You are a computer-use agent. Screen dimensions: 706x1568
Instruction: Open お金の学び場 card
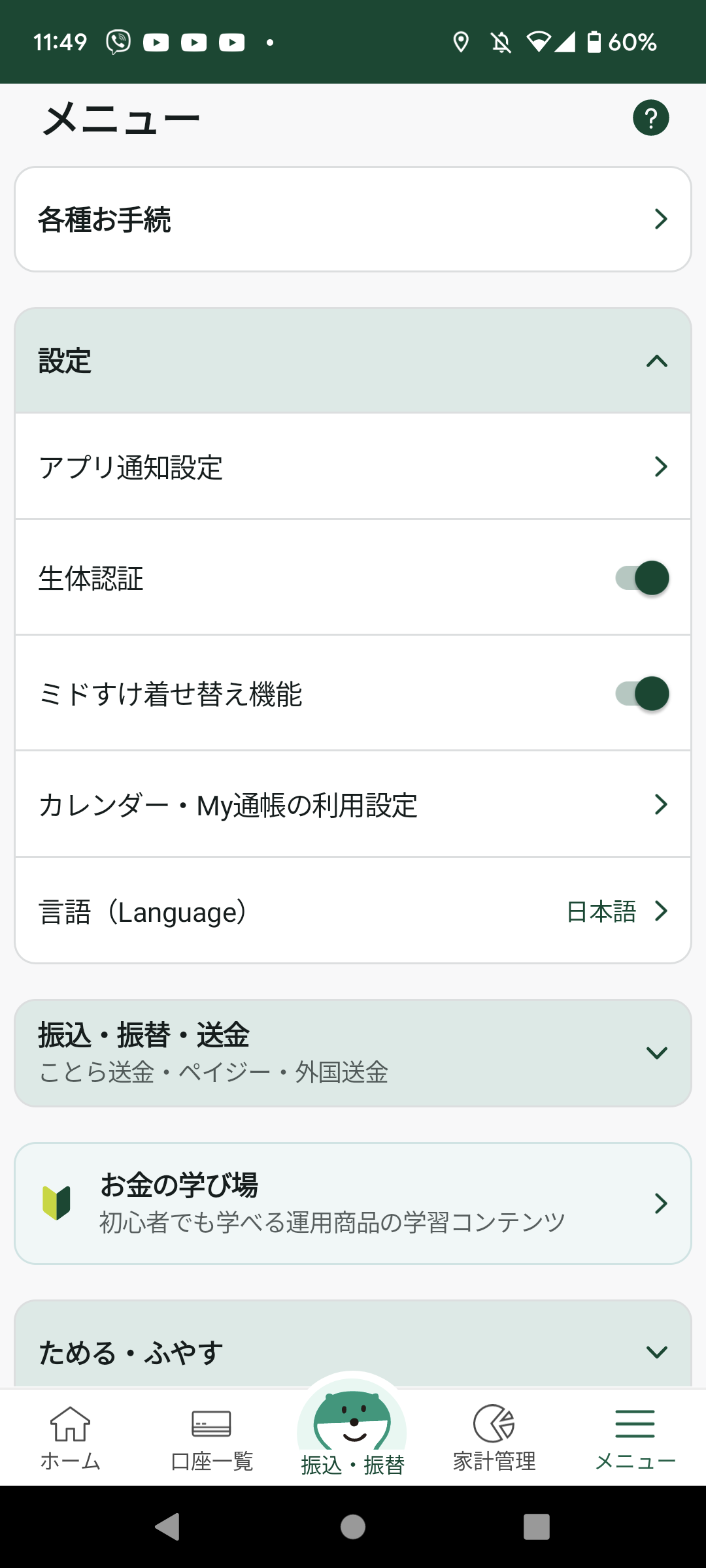[x=353, y=1203]
